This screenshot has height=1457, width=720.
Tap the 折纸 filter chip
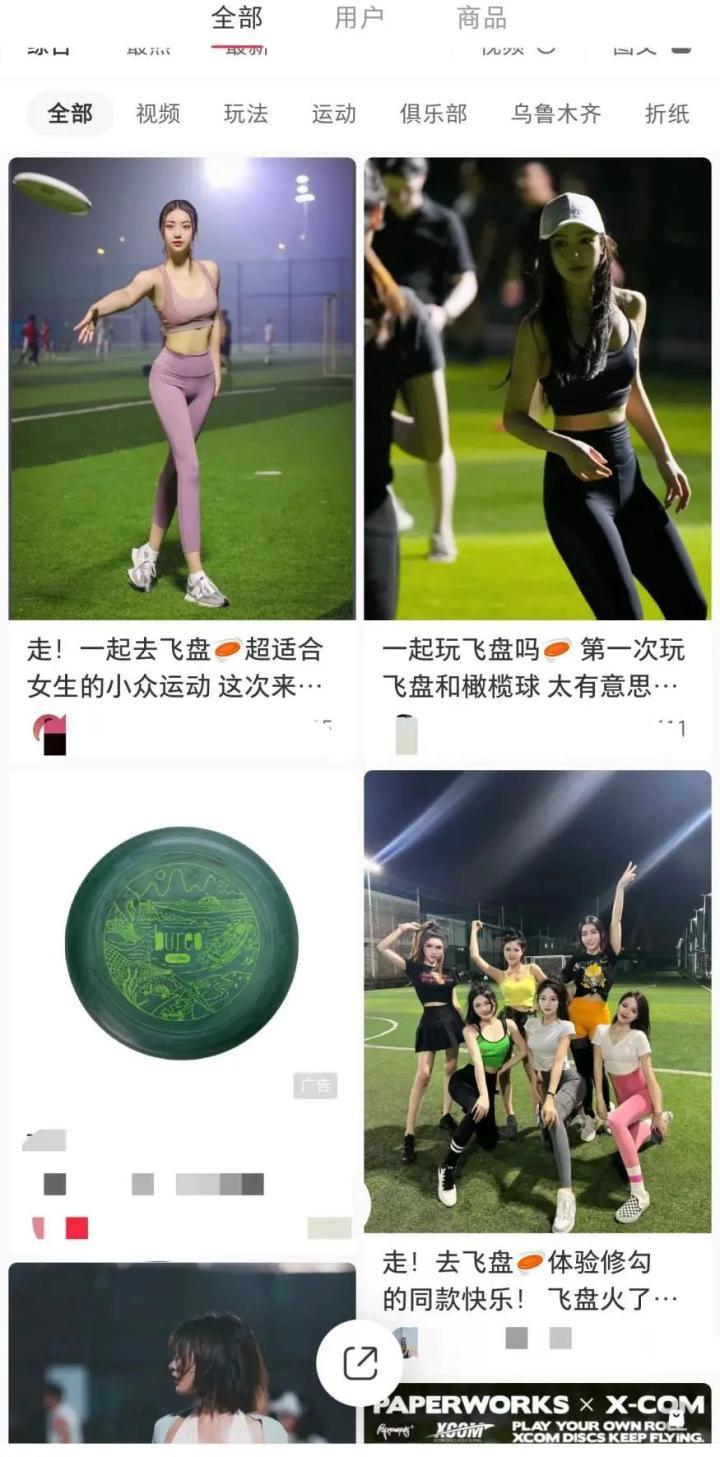click(667, 114)
